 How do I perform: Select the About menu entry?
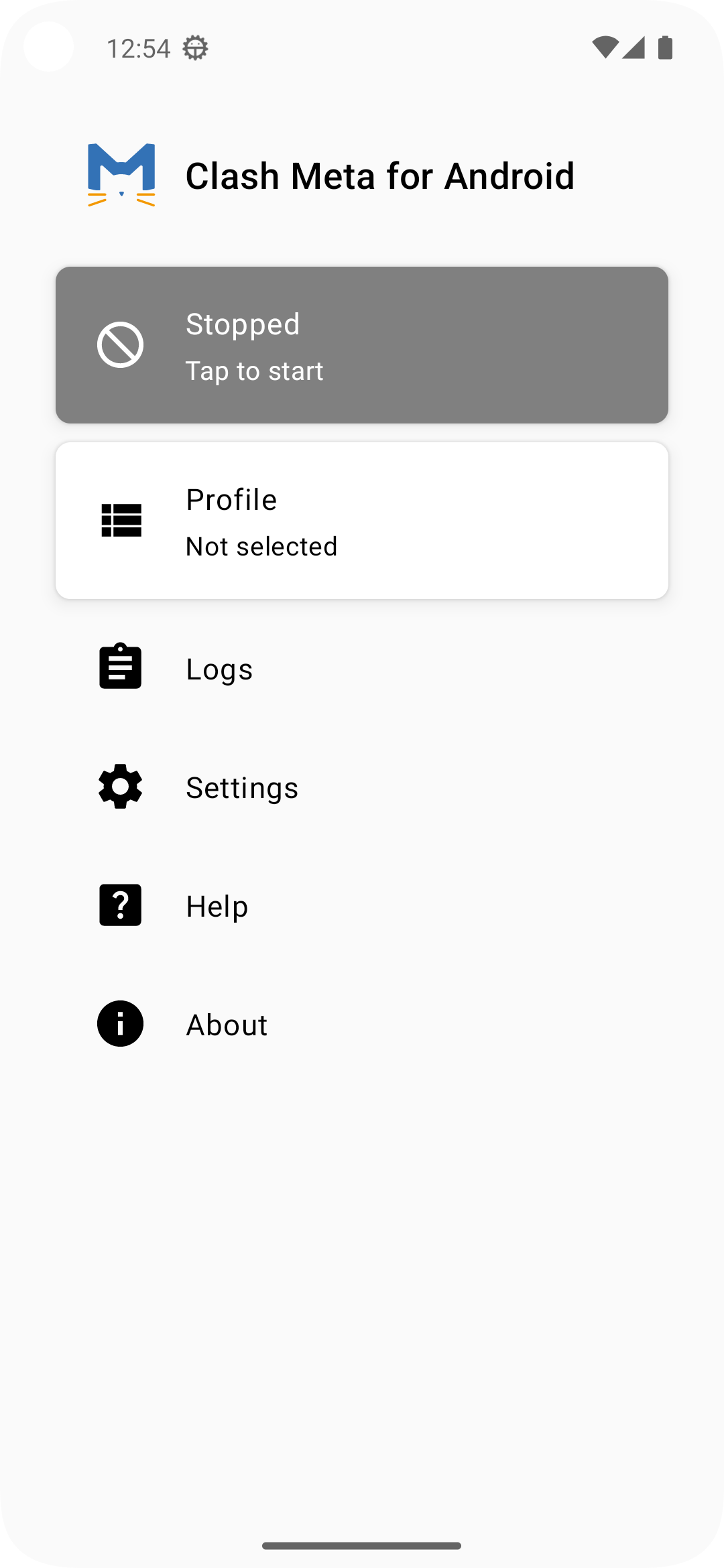pyautogui.click(x=227, y=1025)
